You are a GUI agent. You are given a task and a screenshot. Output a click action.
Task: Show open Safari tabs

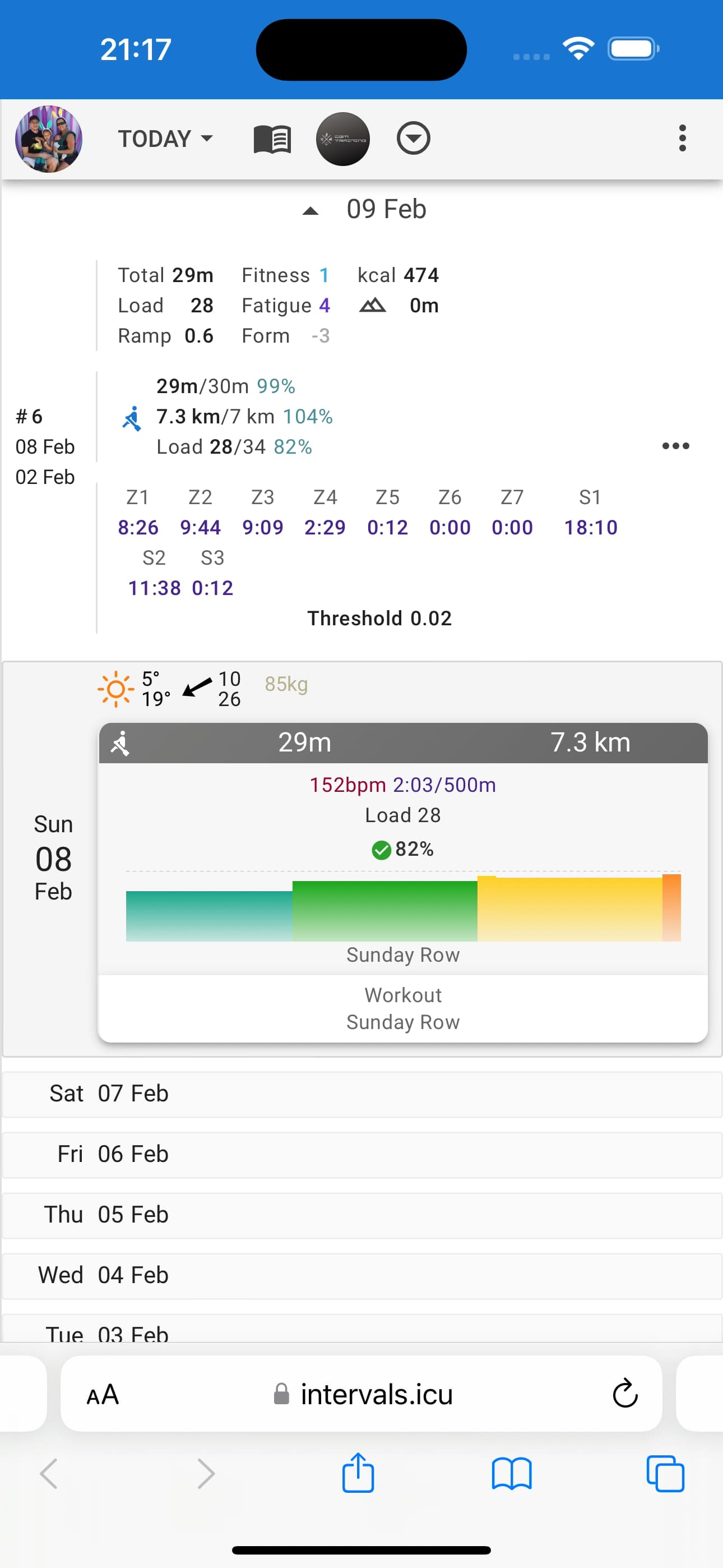click(x=665, y=1474)
